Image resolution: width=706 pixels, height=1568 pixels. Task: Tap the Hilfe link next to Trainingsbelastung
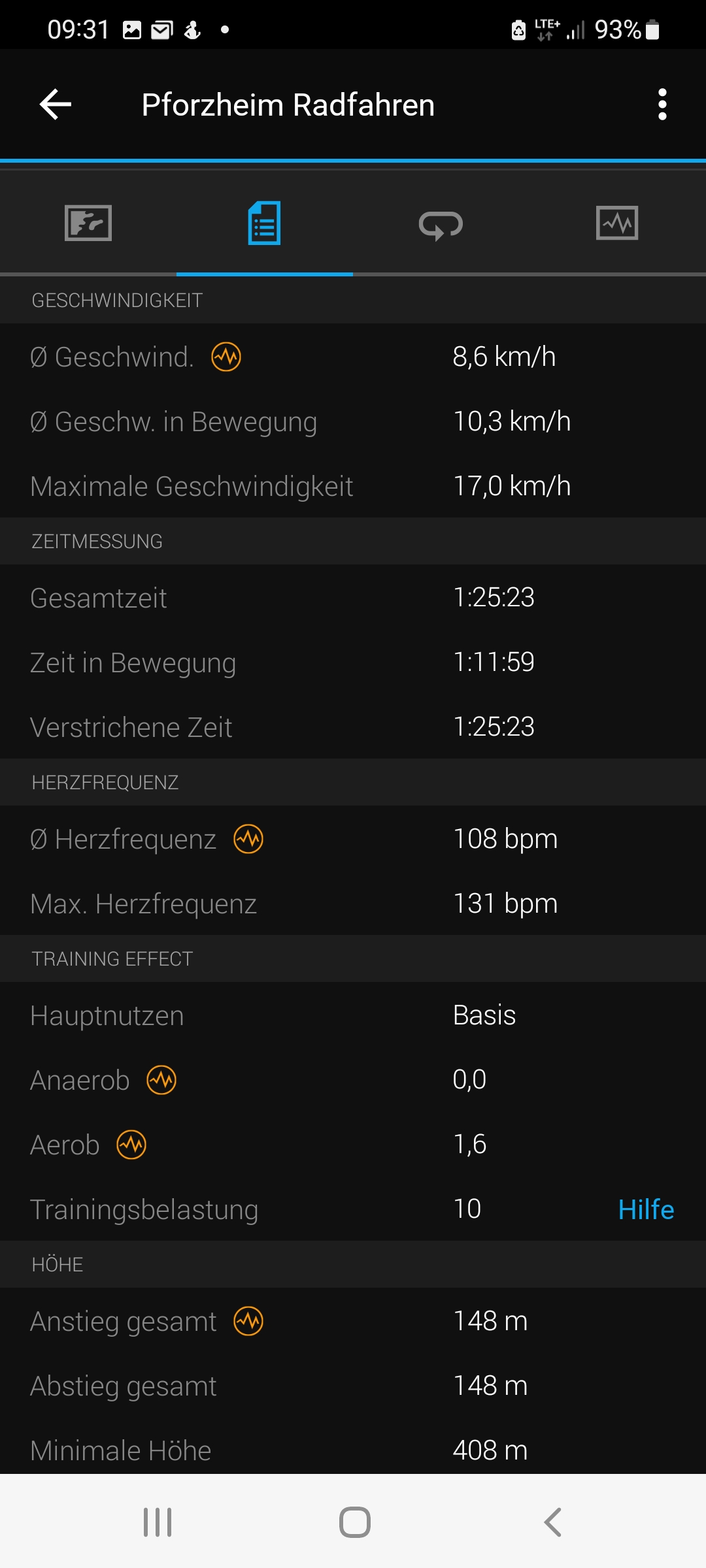click(x=646, y=1209)
